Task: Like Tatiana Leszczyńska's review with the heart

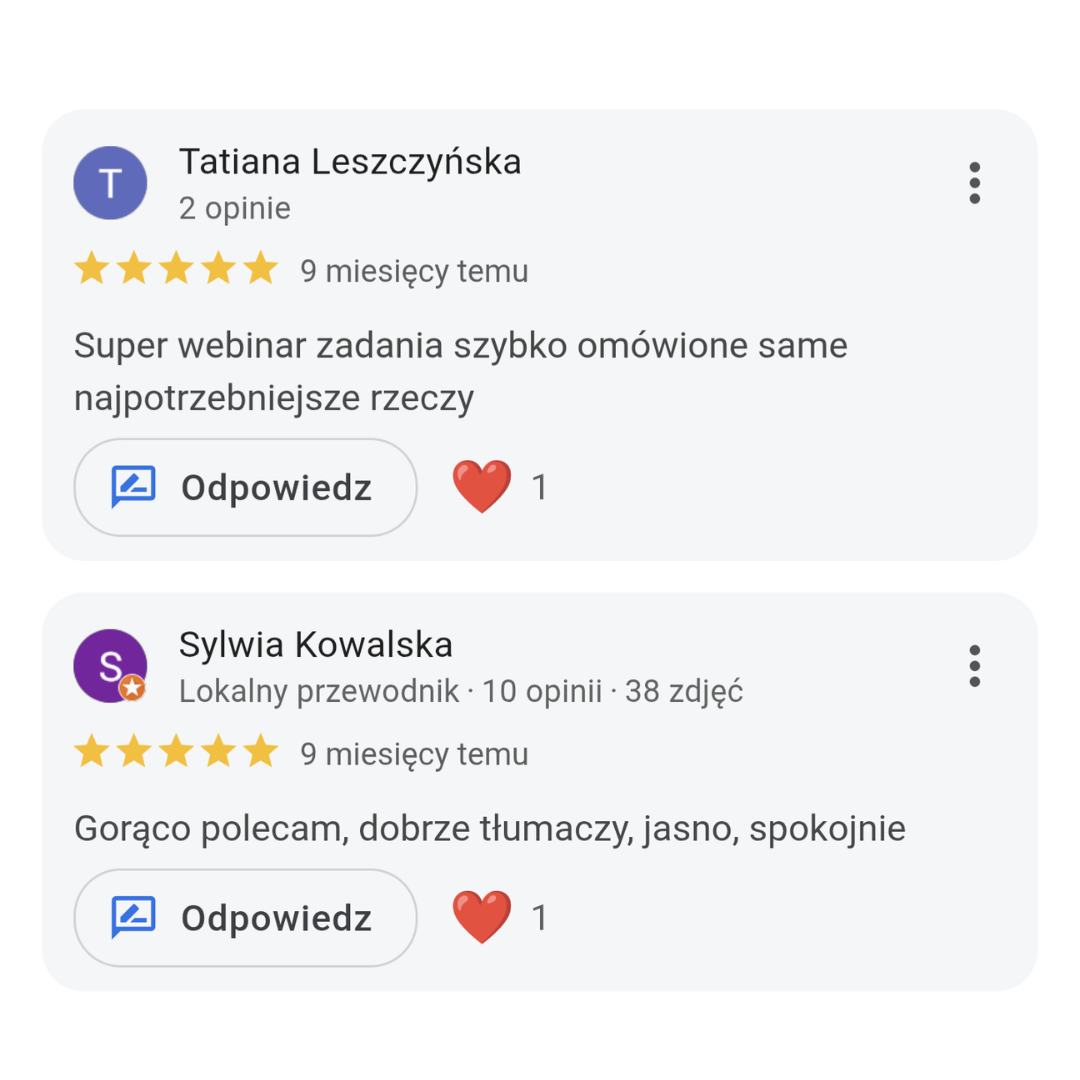Action: point(482,487)
